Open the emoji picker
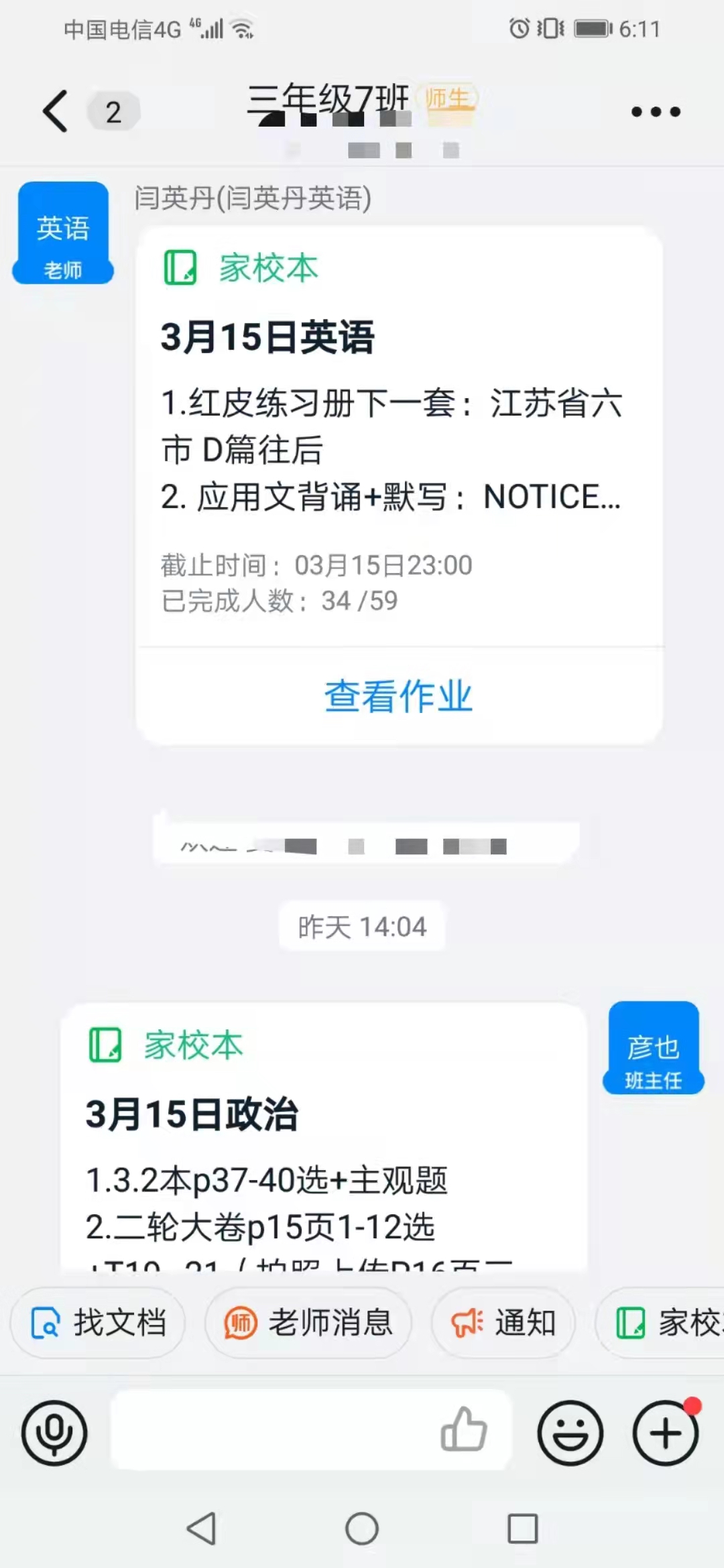Viewport: 724px width, 1568px height. click(x=570, y=1433)
